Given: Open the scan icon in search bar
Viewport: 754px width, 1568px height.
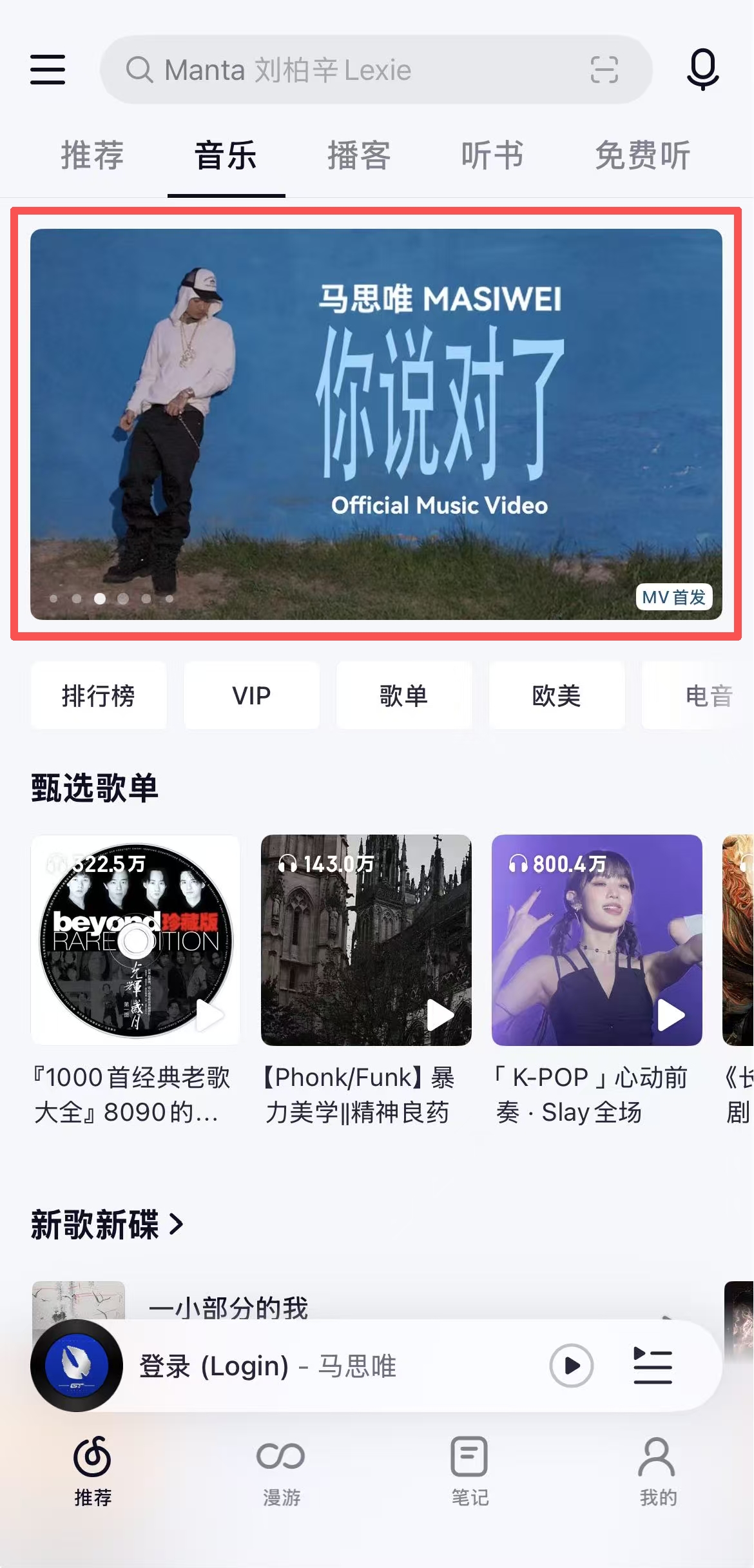Looking at the screenshot, I should [604, 70].
